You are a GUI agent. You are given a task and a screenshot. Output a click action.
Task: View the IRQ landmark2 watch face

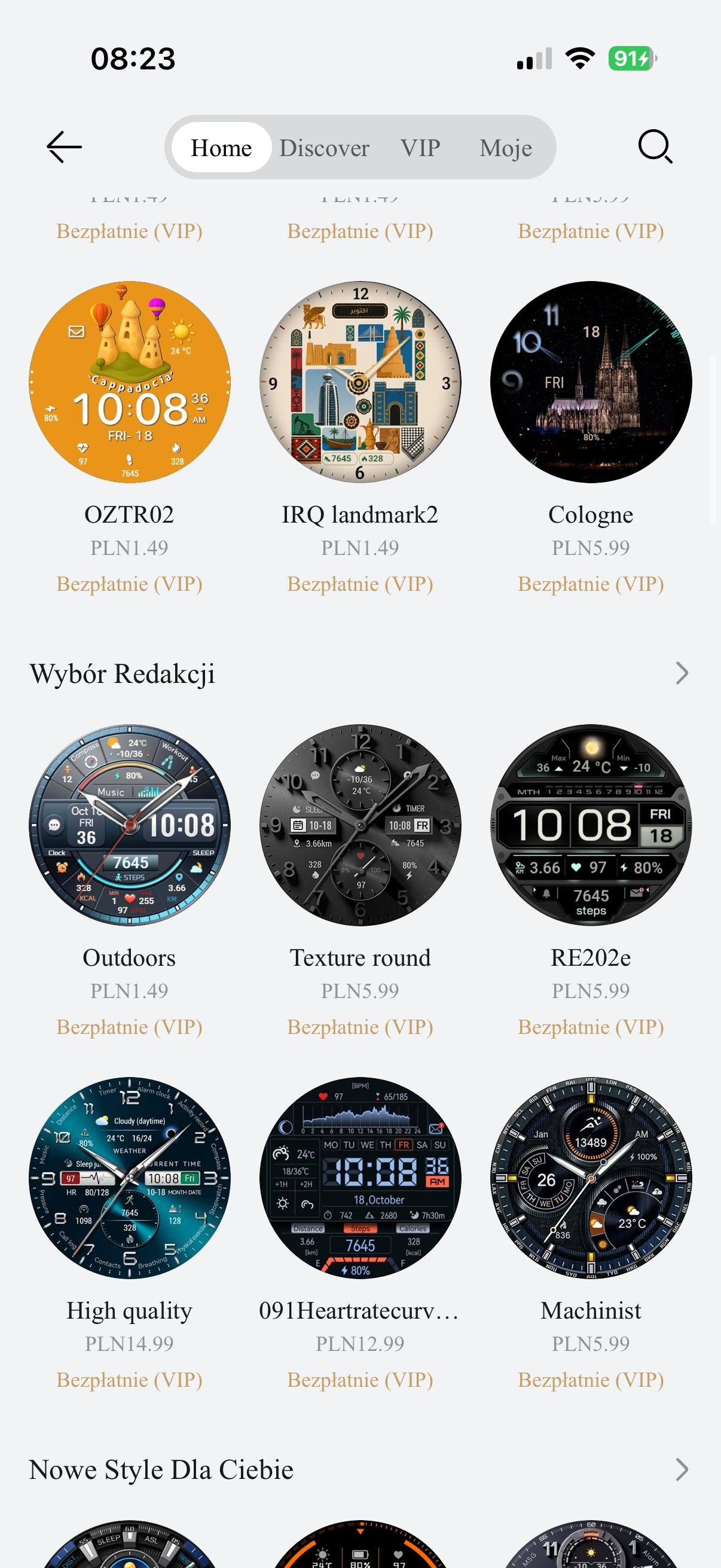click(x=360, y=382)
